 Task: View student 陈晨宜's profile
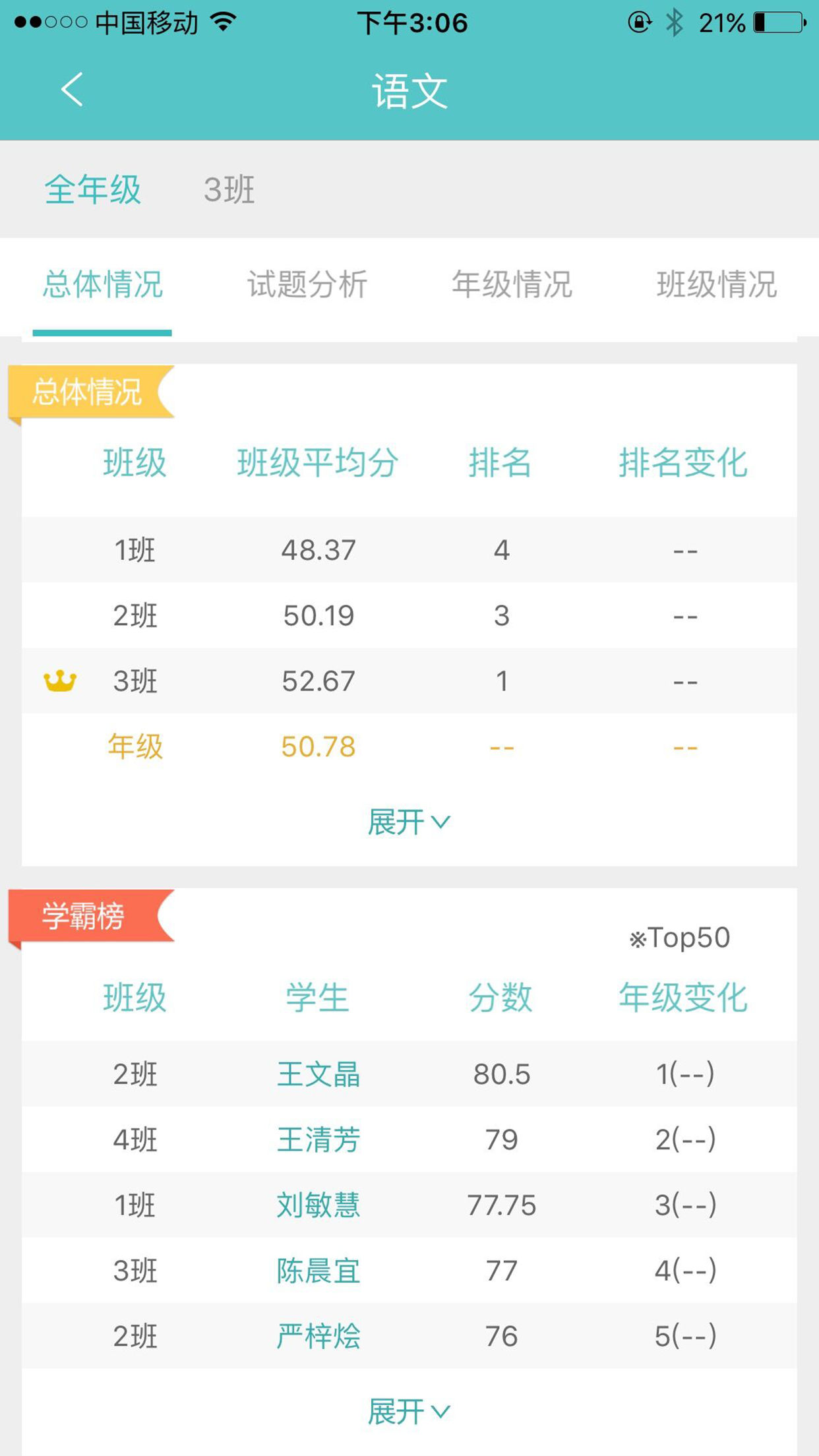(318, 1271)
